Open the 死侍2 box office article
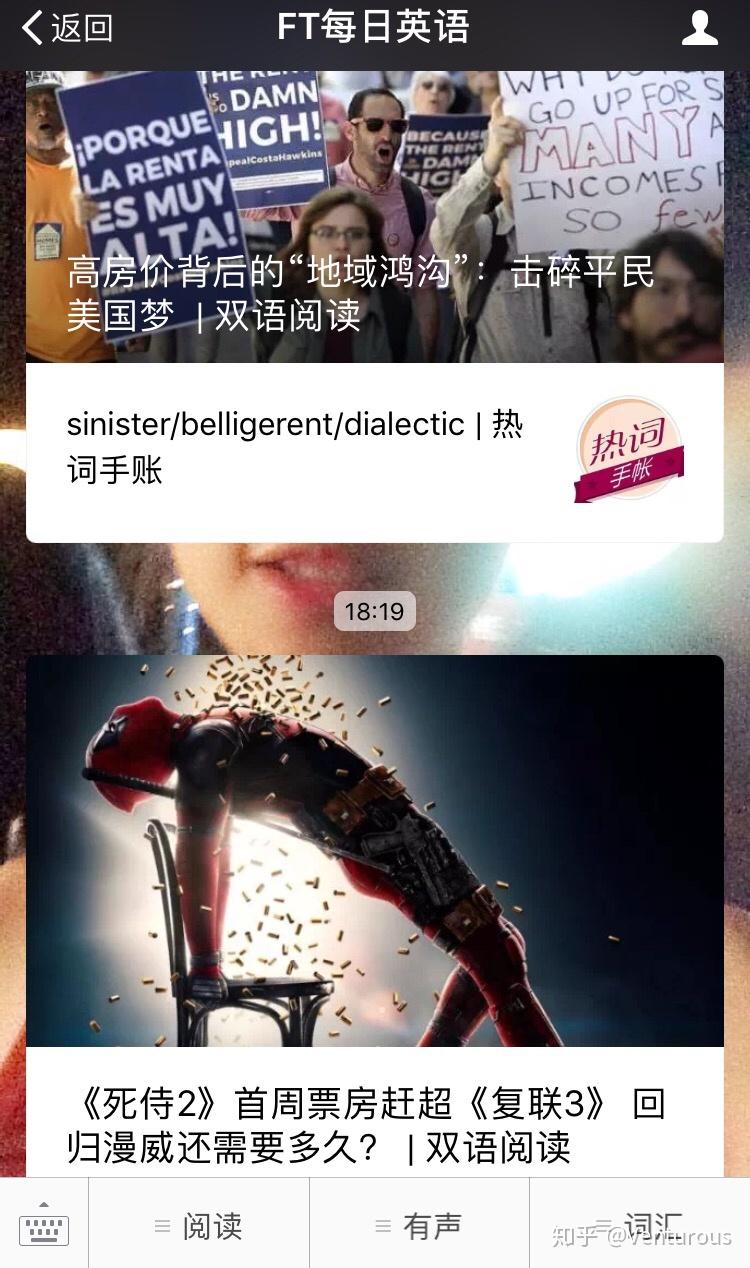 coord(375,1120)
